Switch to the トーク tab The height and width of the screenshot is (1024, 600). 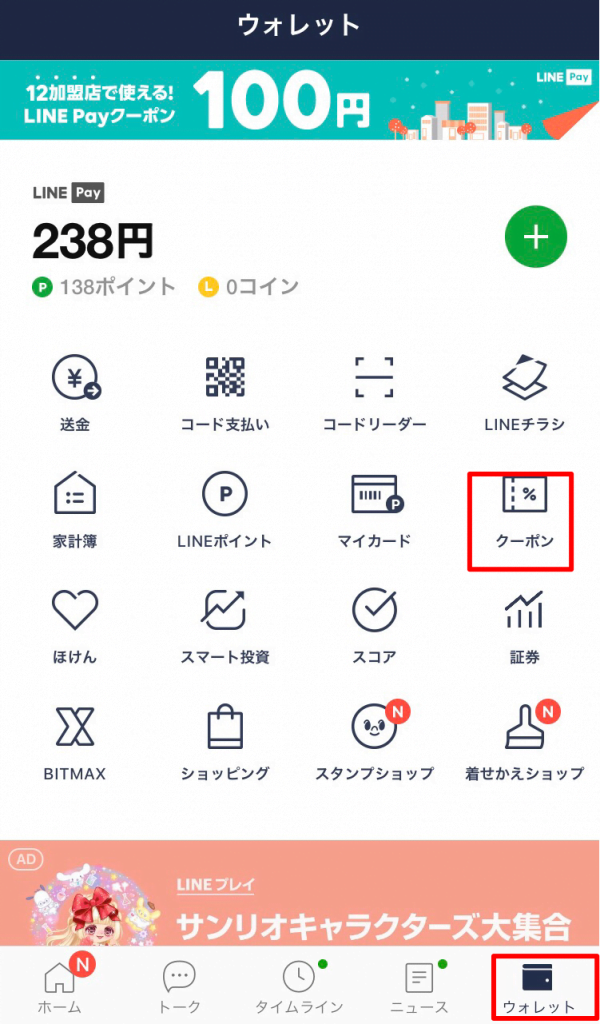[x=180, y=986]
